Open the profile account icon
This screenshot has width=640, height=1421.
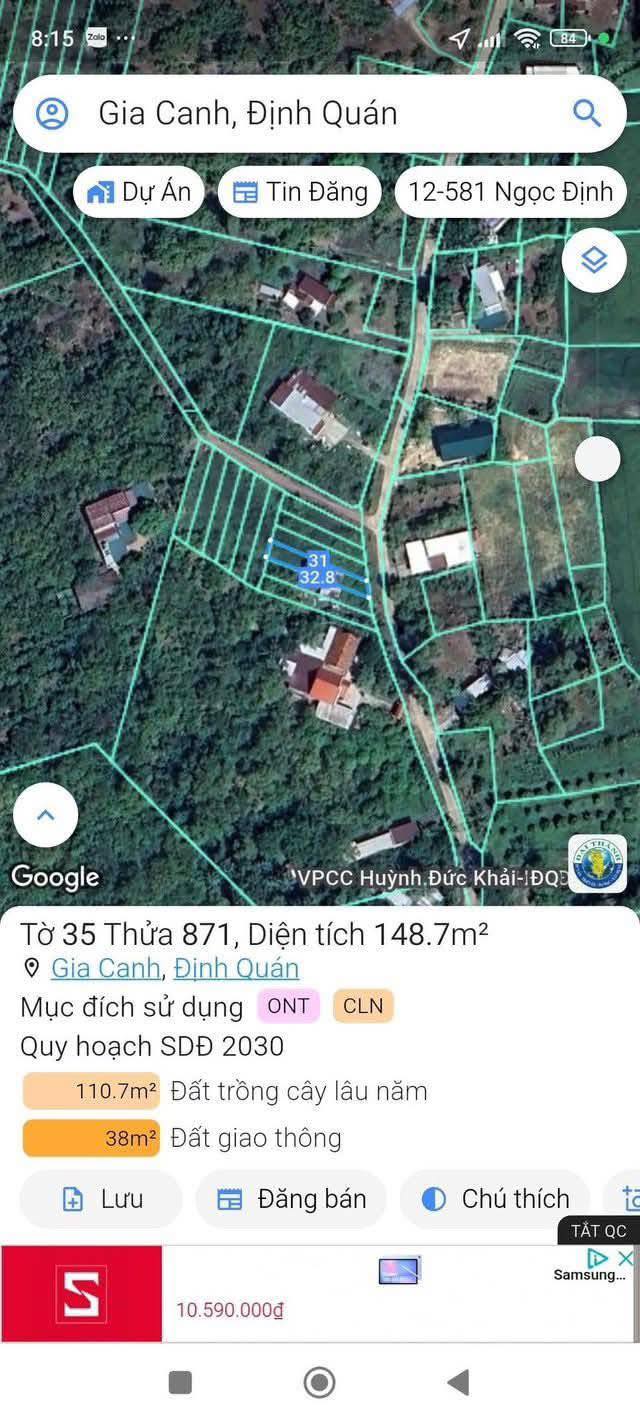52,113
